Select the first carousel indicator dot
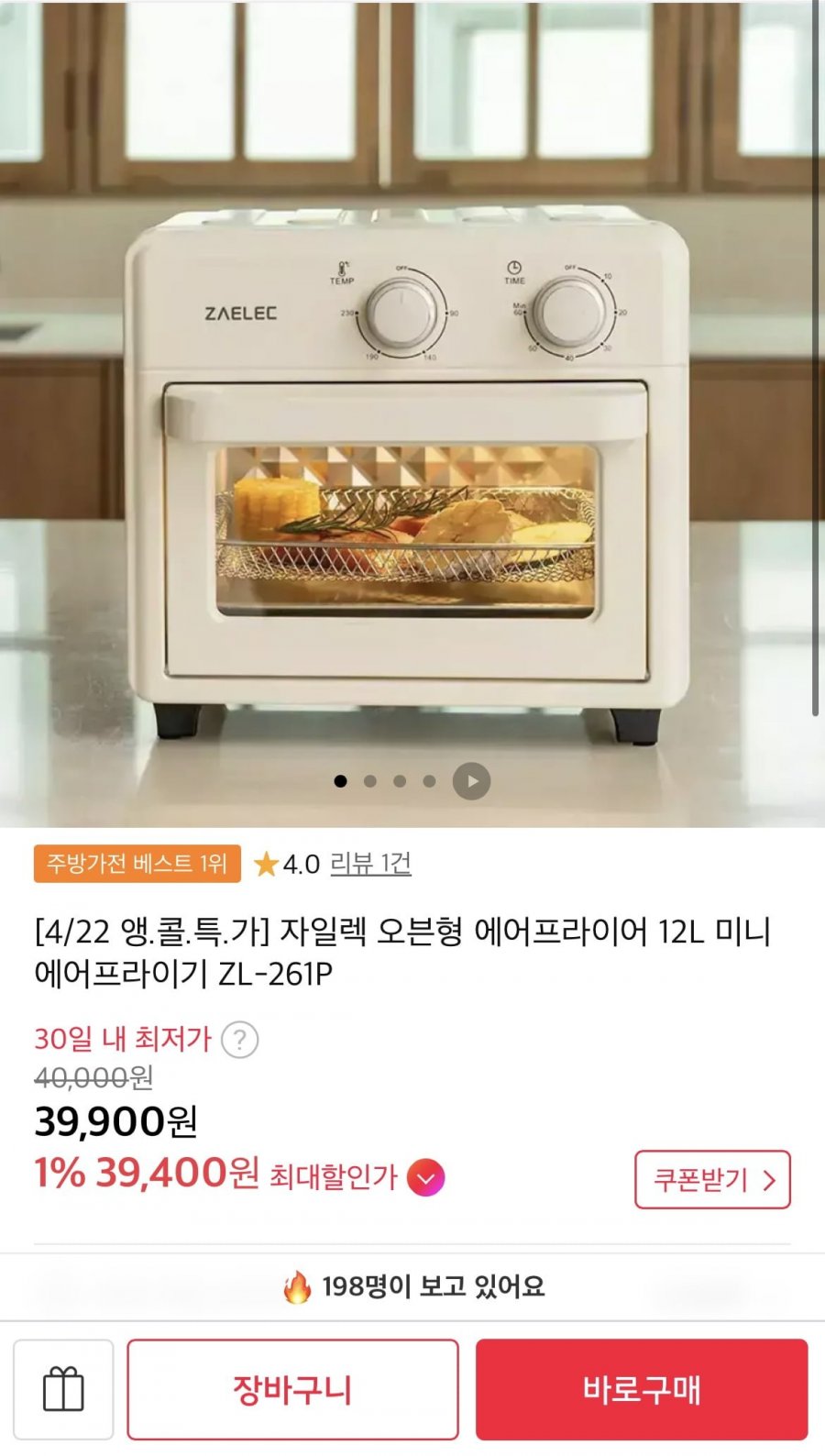Image resolution: width=825 pixels, height=1456 pixels. click(x=341, y=782)
